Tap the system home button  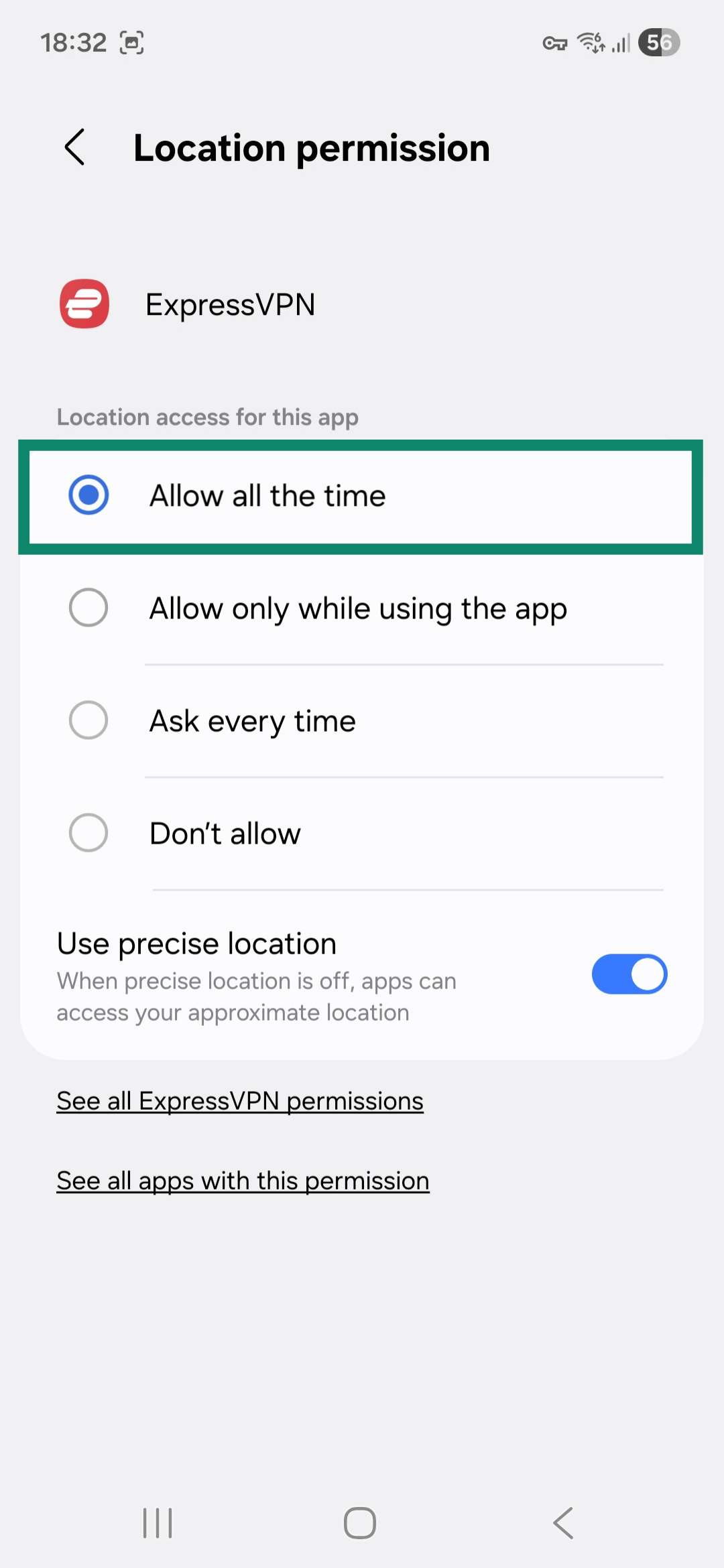[360, 1523]
